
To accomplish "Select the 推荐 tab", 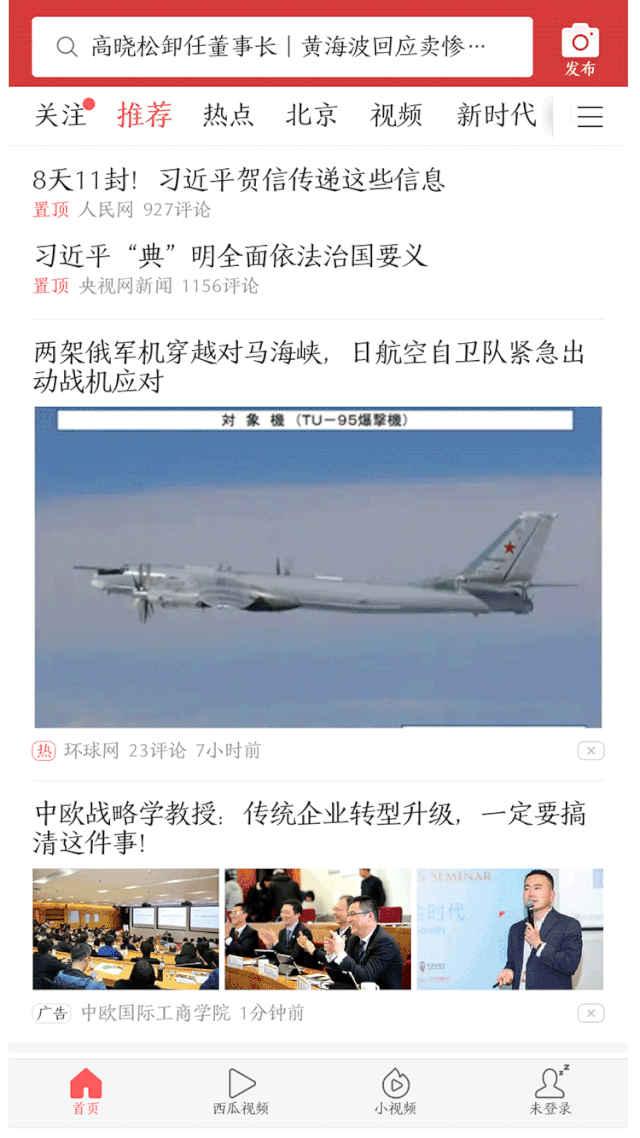I will [145, 116].
